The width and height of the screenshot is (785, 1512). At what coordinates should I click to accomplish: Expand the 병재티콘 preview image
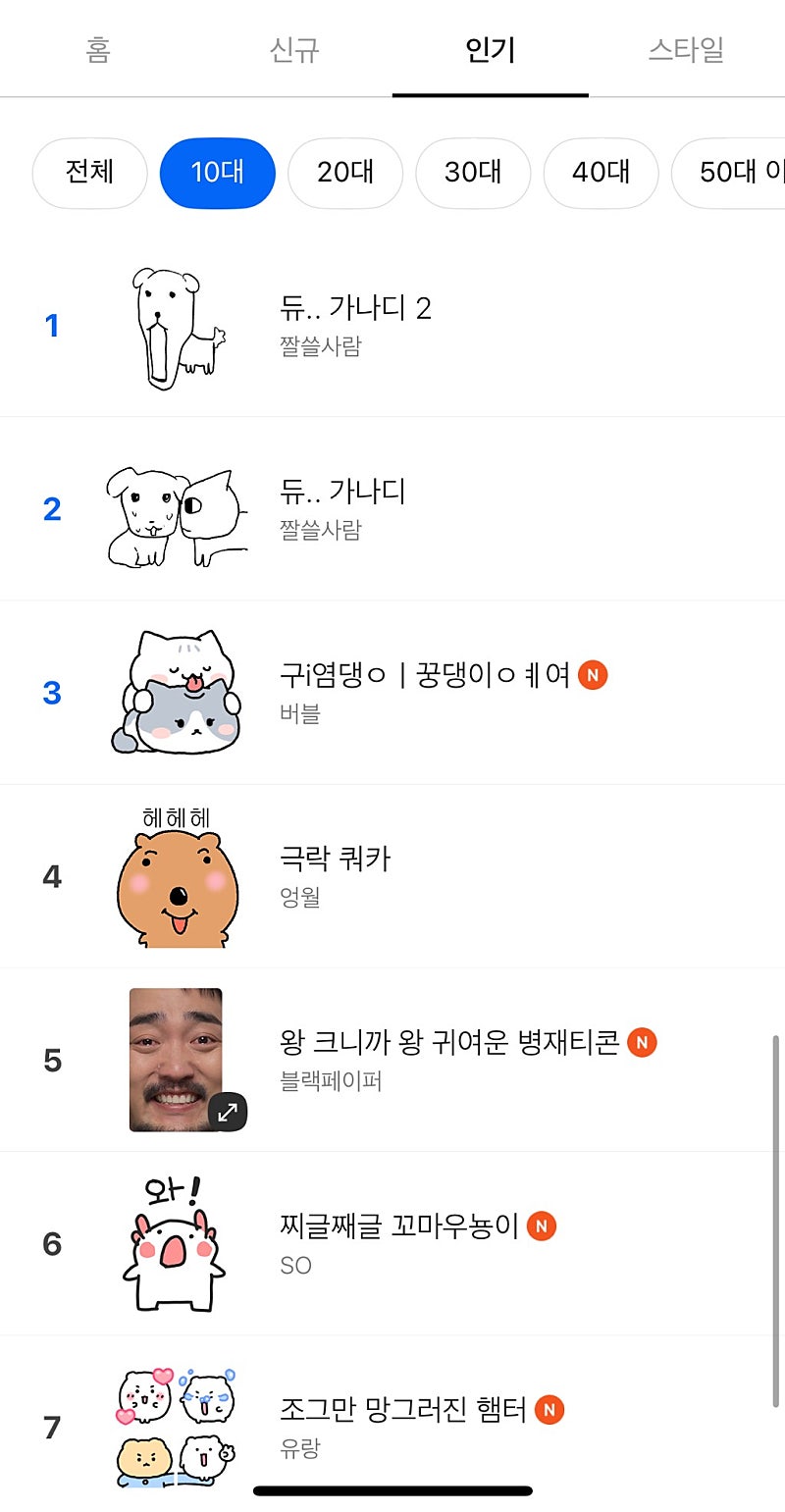[228, 1112]
